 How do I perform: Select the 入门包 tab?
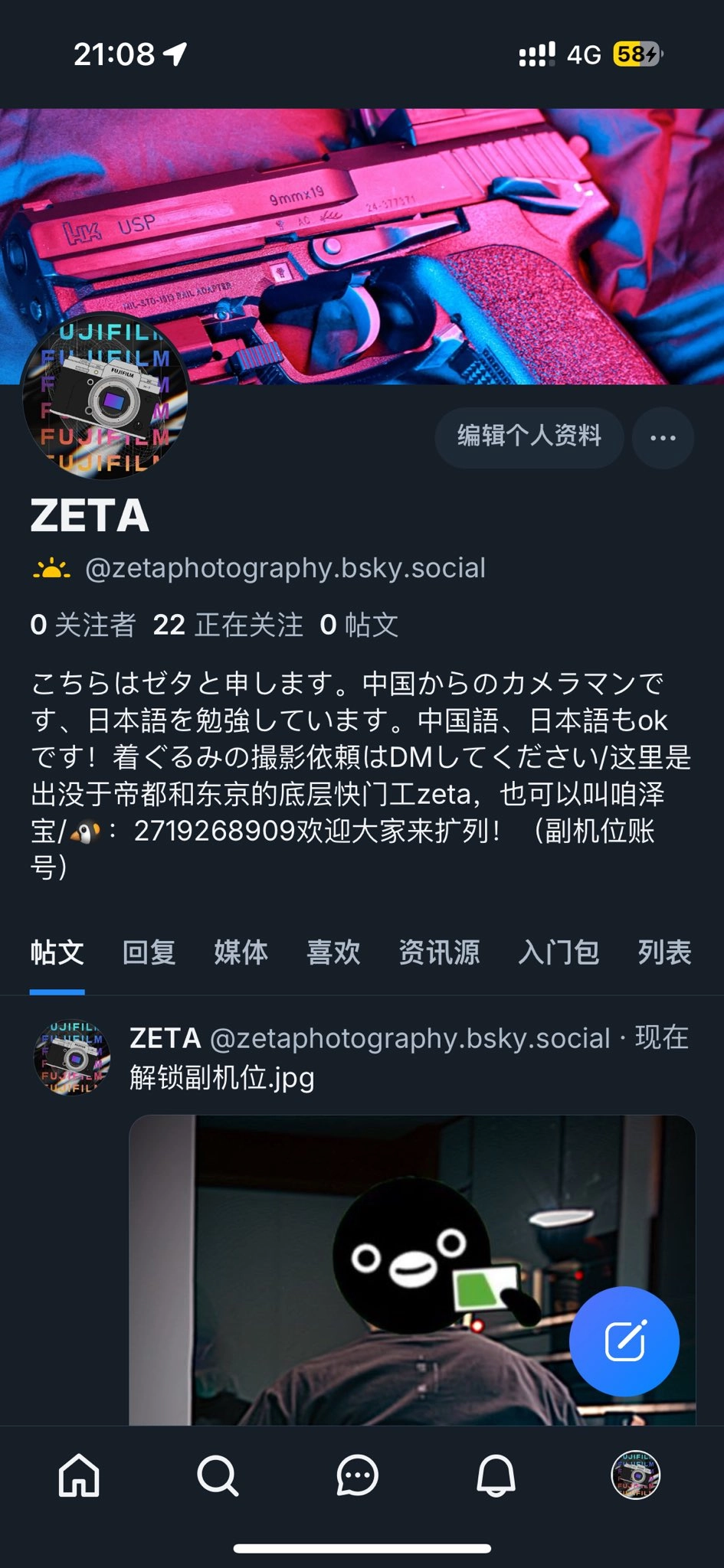559,952
